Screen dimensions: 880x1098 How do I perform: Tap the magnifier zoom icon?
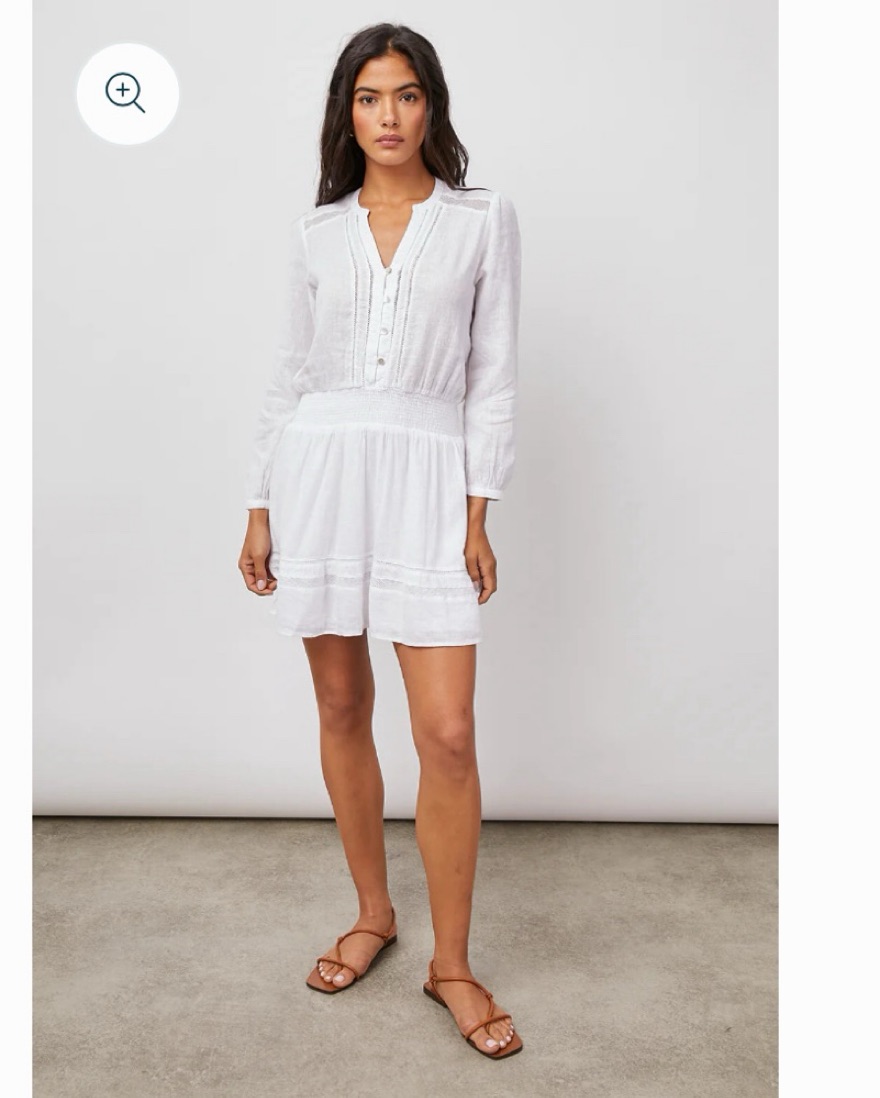pos(127,94)
